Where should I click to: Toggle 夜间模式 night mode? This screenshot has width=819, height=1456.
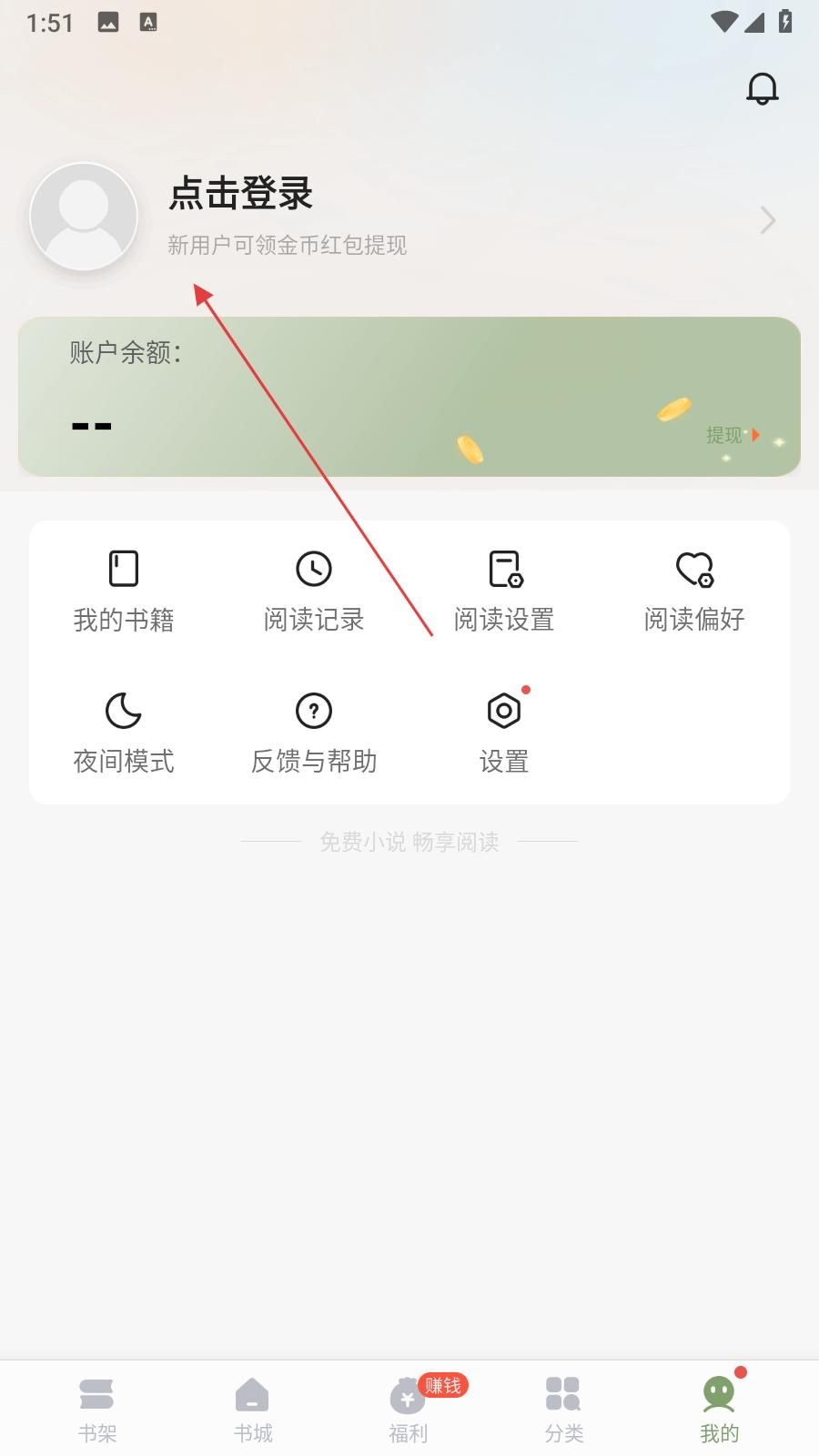[124, 733]
